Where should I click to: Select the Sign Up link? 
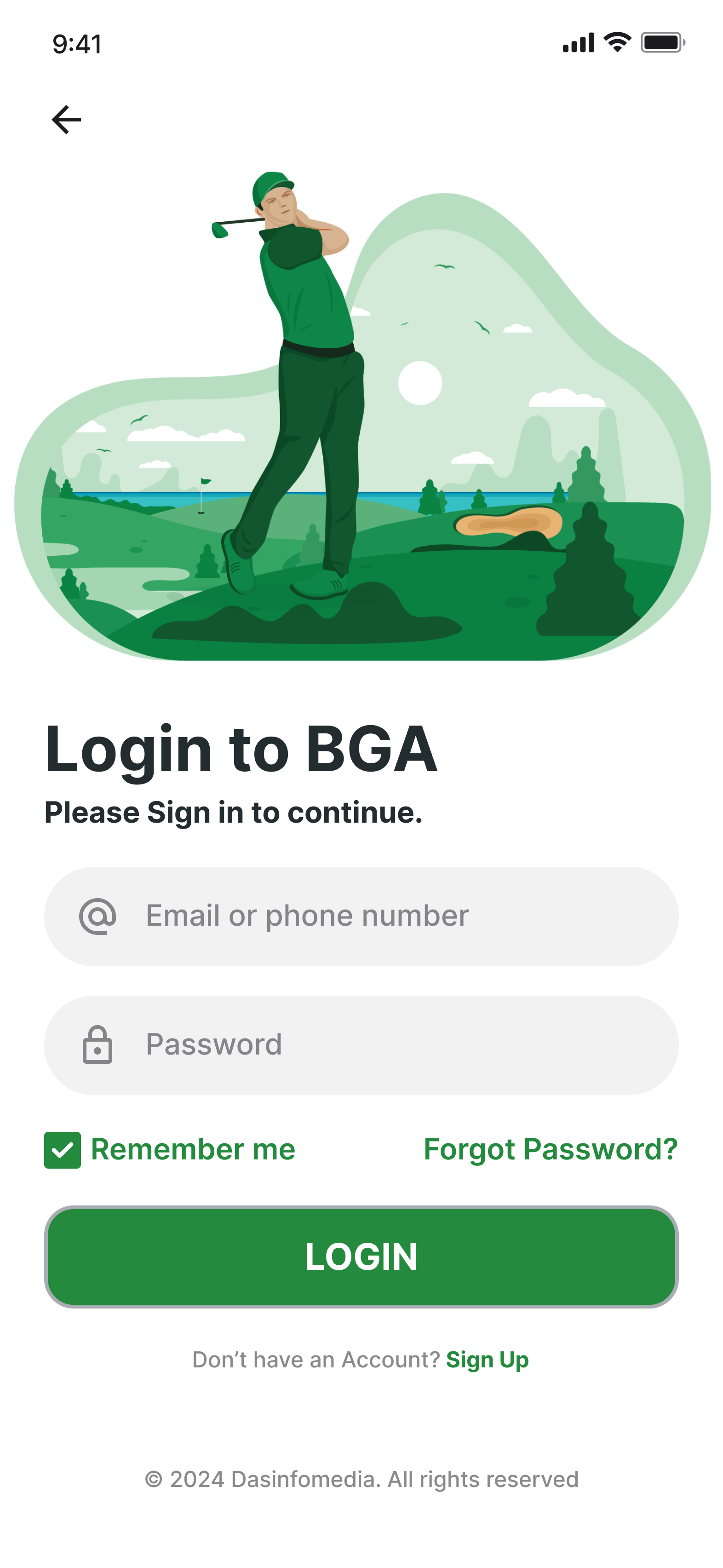[488, 1359]
